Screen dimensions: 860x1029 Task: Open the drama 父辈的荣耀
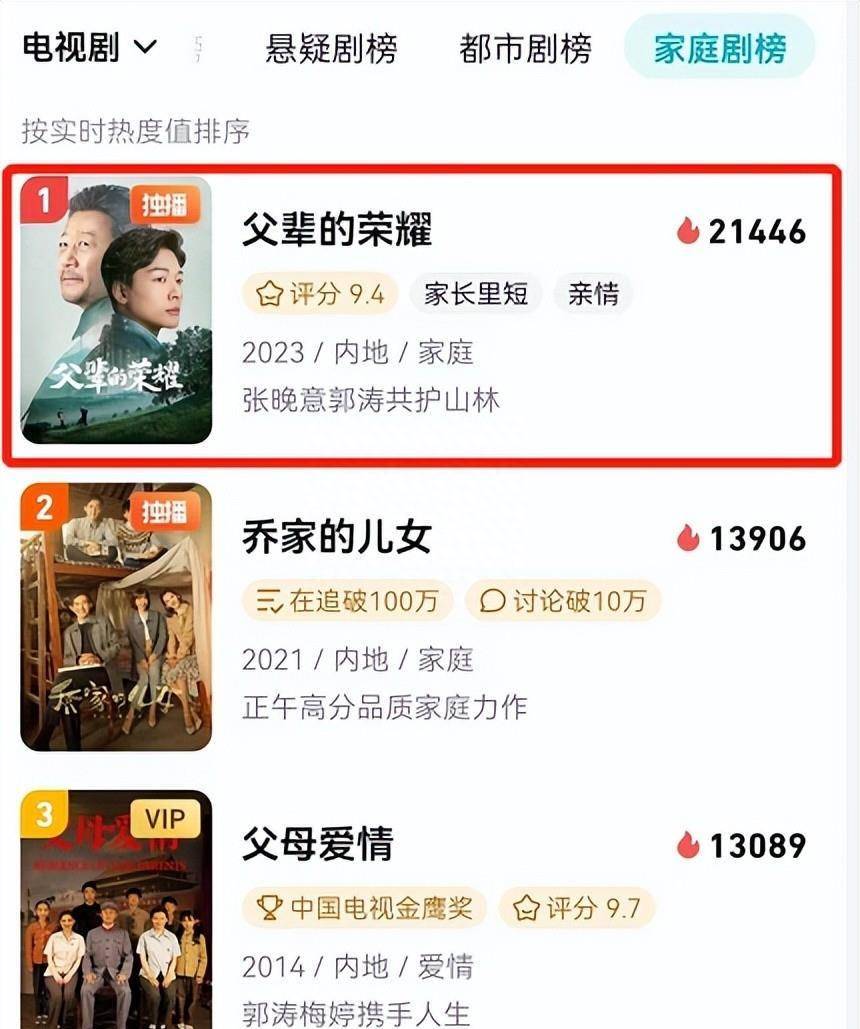pyautogui.click(x=337, y=231)
